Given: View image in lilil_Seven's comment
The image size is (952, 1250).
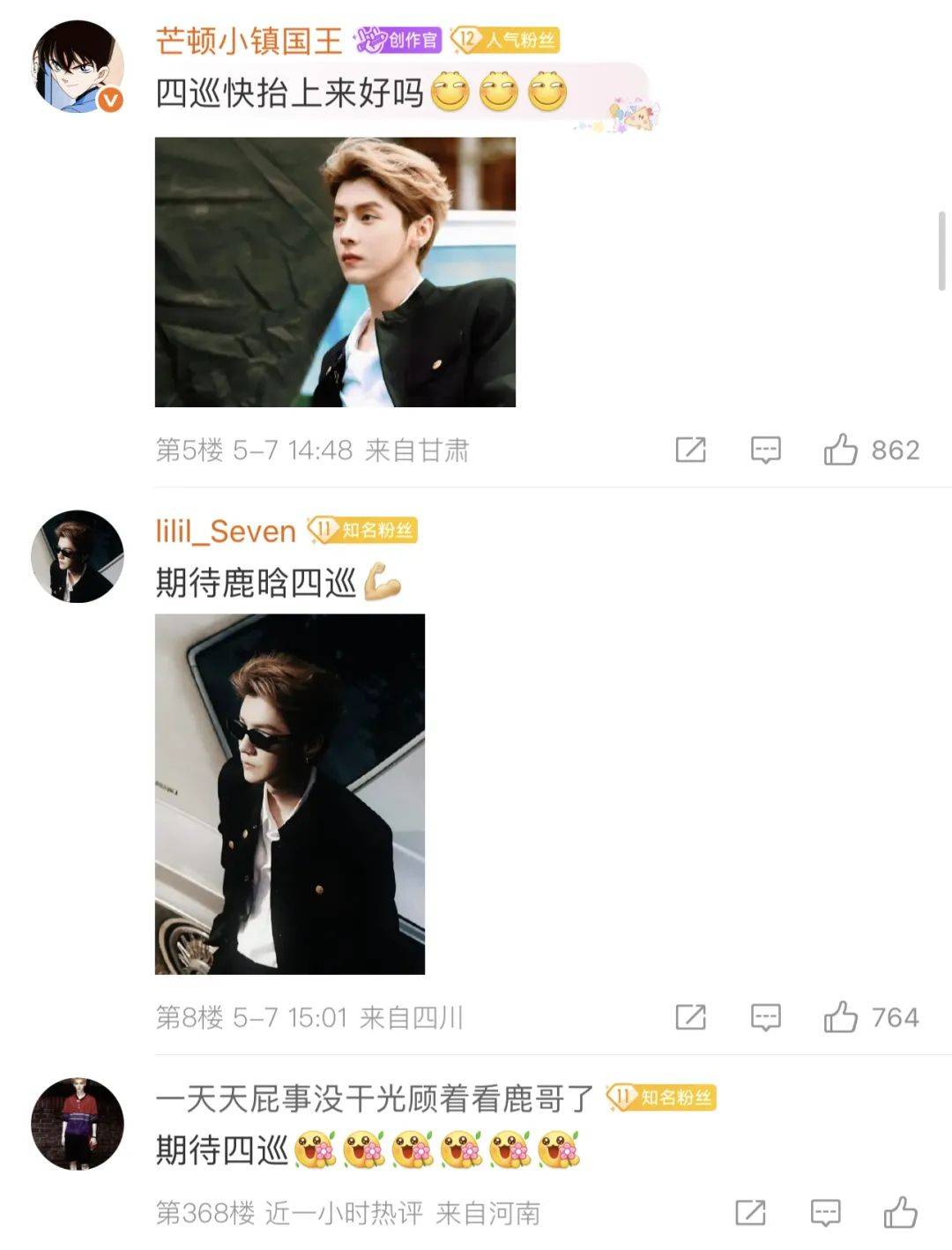Looking at the screenshot, I should 289,793.
